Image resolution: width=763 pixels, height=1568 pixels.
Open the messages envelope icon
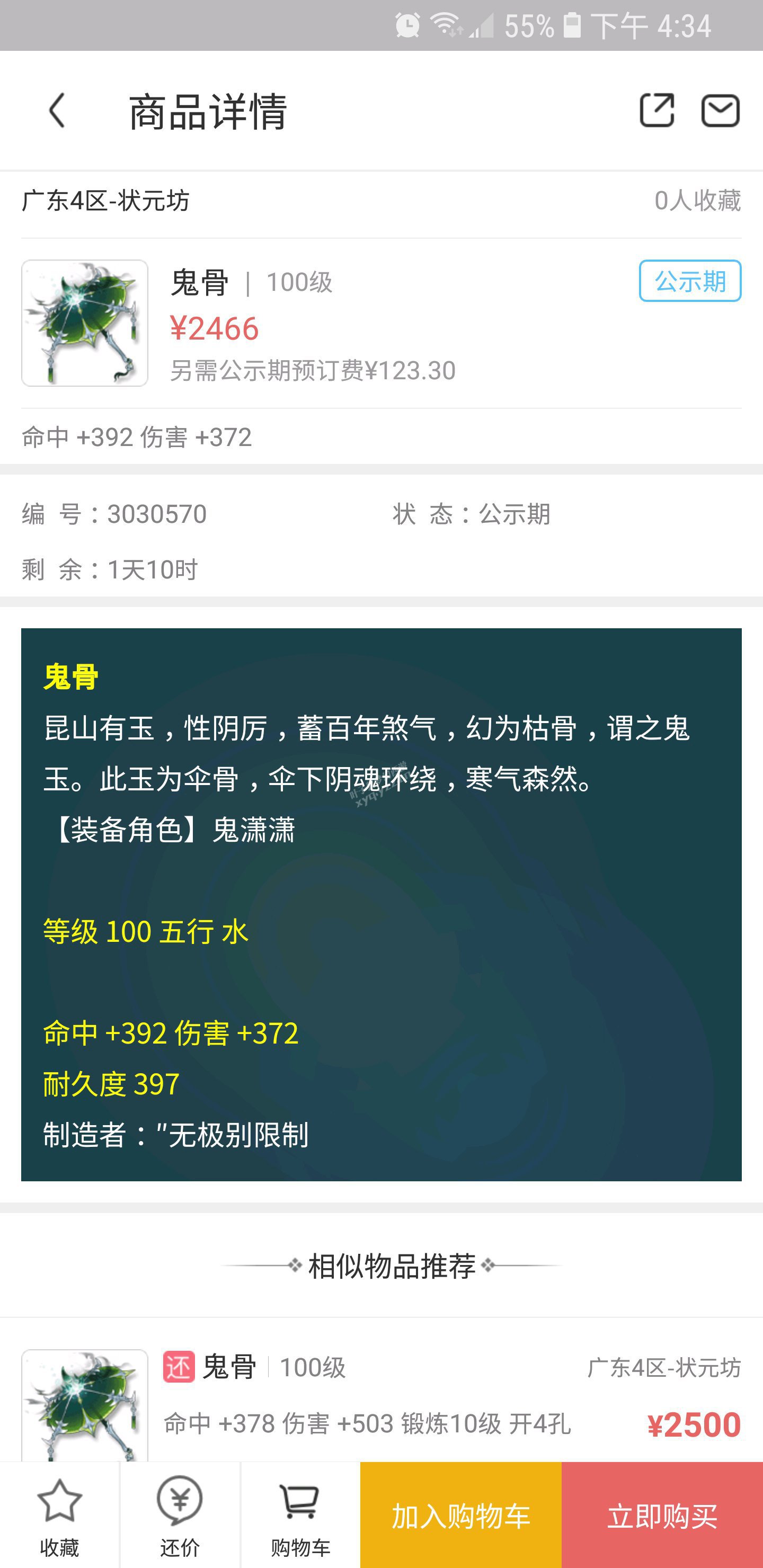[x=721, y=111]
